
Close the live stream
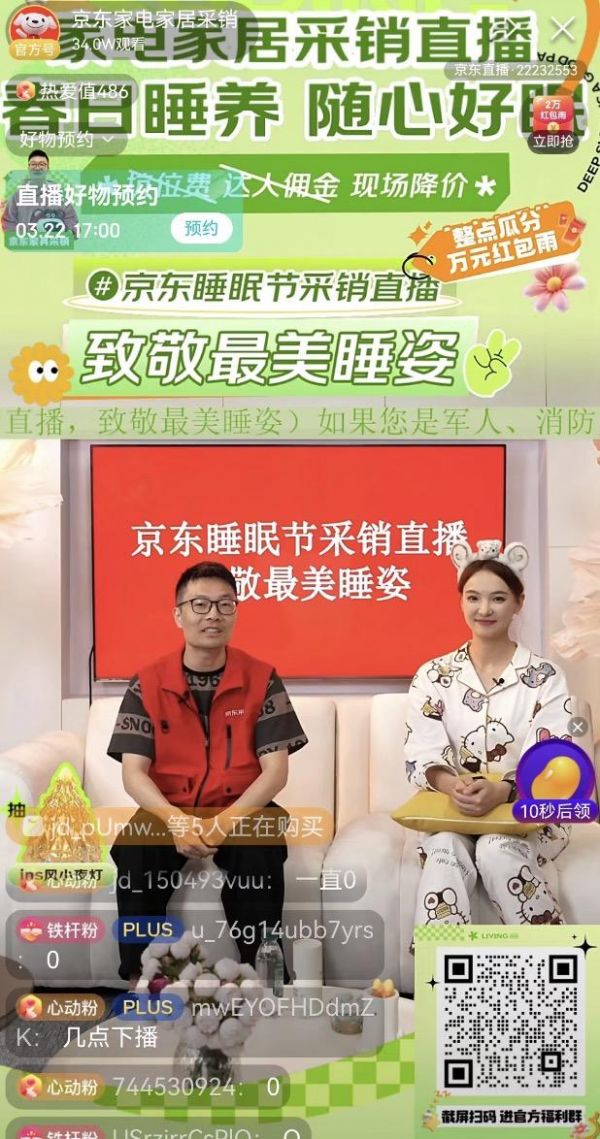564,28
